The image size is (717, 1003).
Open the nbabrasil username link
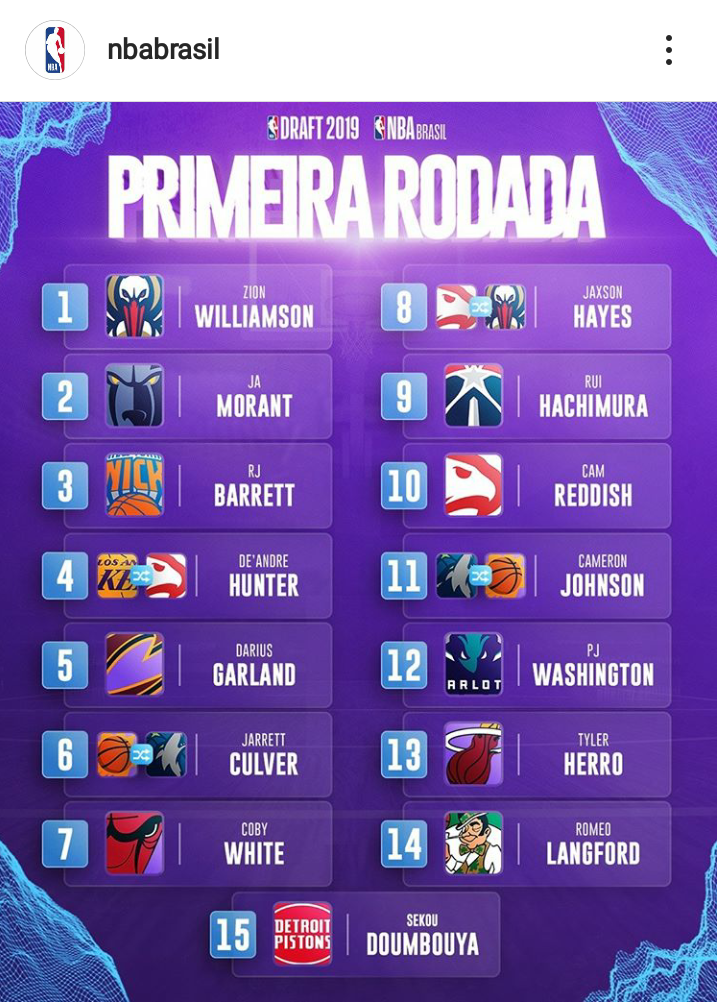[x=163, y=50]
